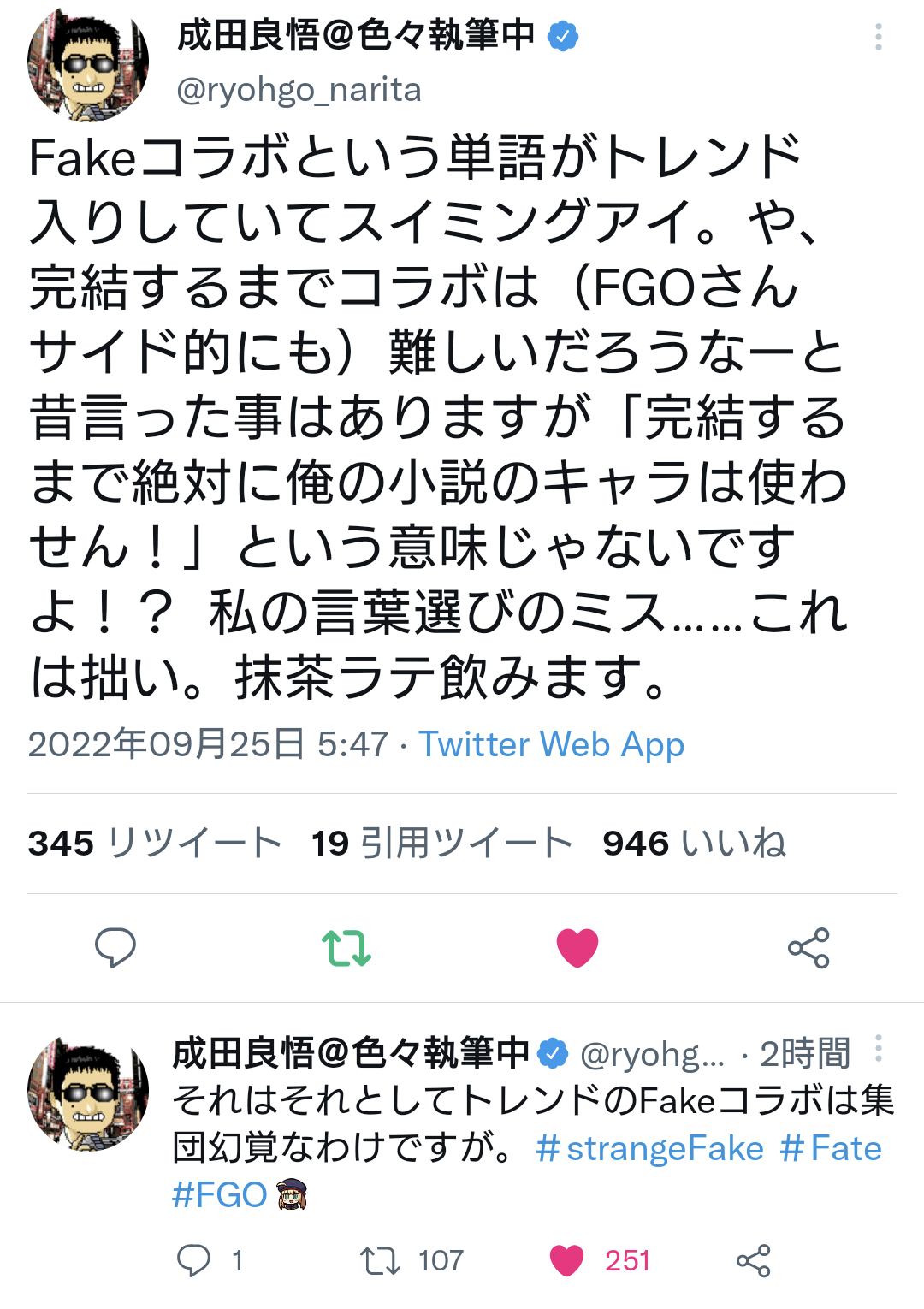This screenshot has height=1309, width=924.
Task: Reply to the main tweet
Action: coord(115,947)
